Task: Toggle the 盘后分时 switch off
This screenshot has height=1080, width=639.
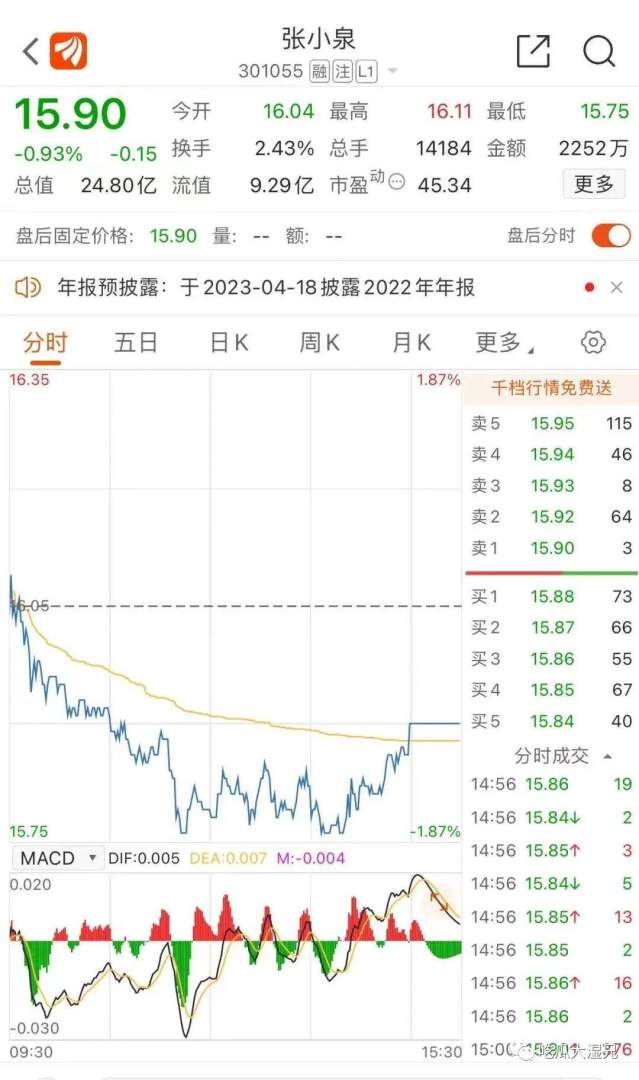Action: click(610, 236)
